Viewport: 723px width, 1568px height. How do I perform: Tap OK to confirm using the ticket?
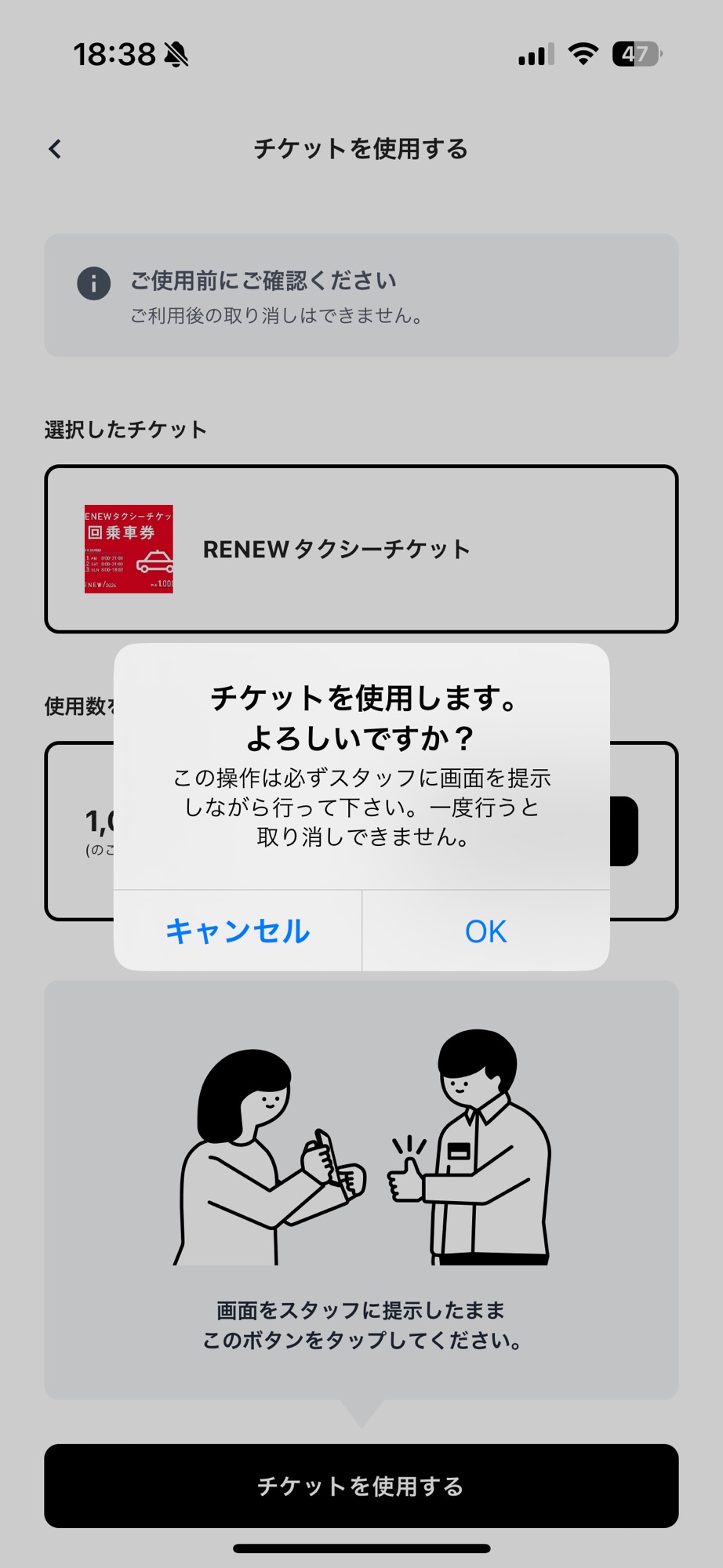click(x=485, y=931)
